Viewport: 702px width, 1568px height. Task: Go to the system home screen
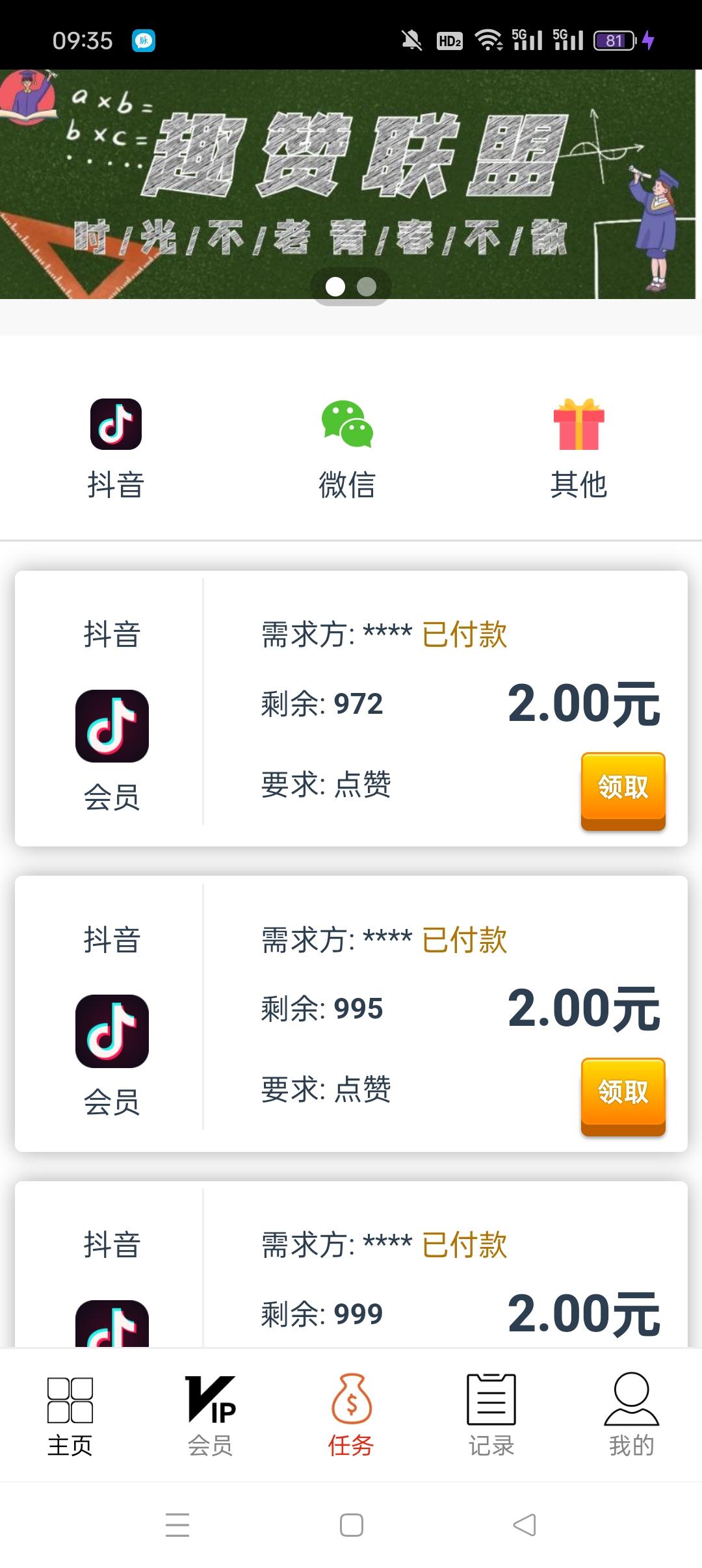coord(351,1525)
